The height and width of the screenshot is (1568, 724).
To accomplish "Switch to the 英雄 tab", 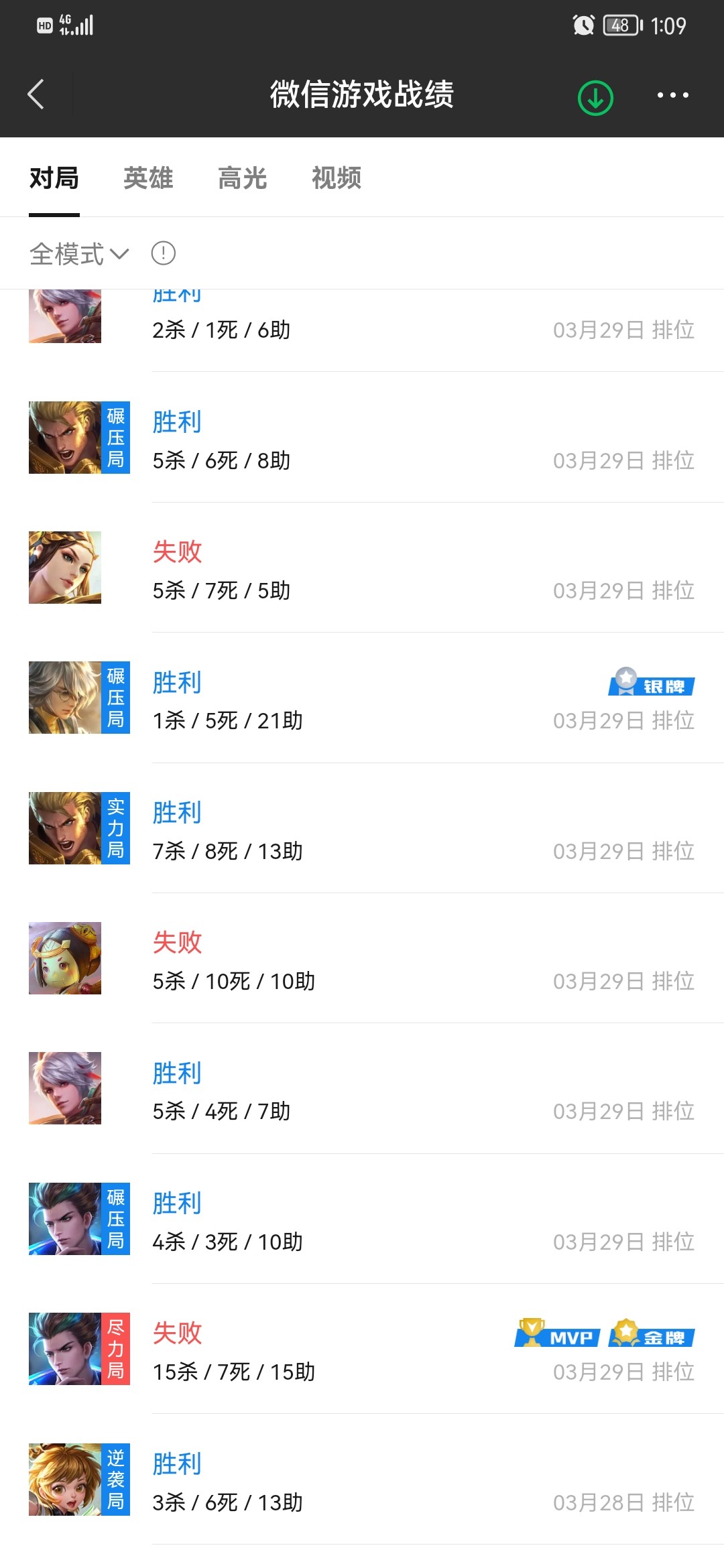I will coord(148,178).
